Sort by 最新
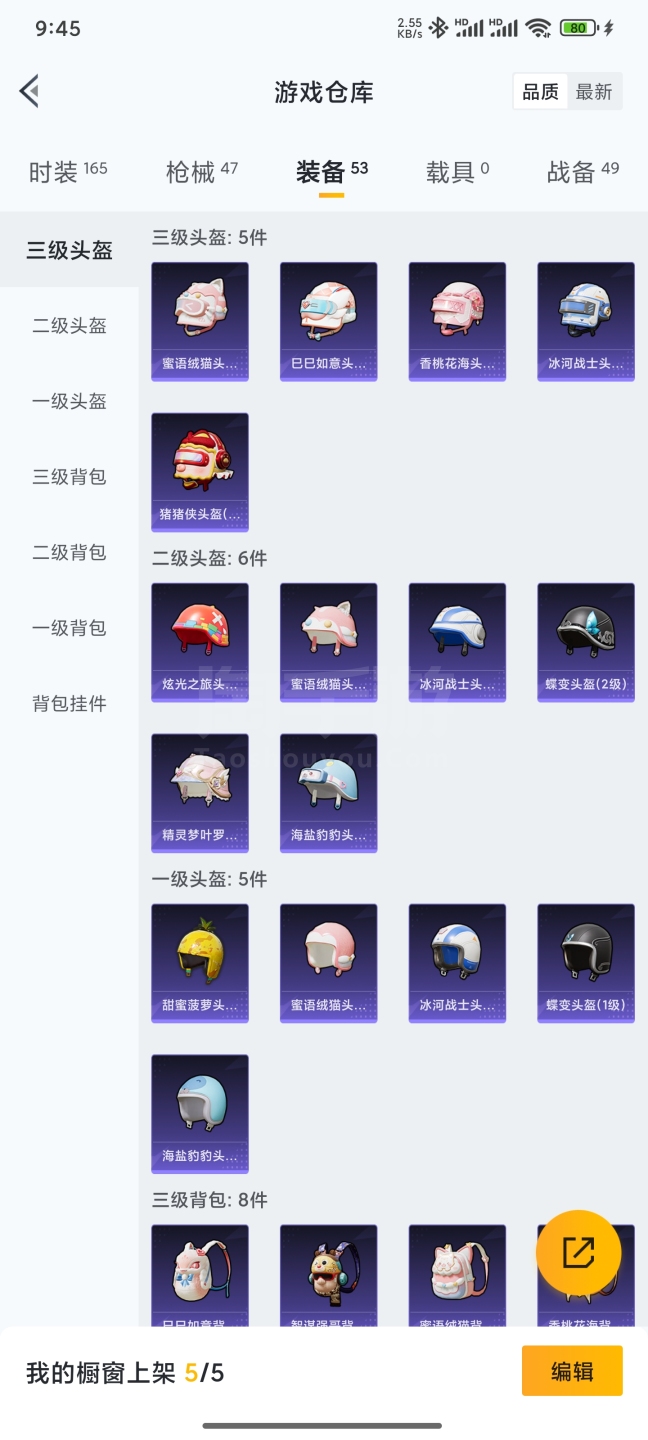648x1440 pixels. click(594, 92)
